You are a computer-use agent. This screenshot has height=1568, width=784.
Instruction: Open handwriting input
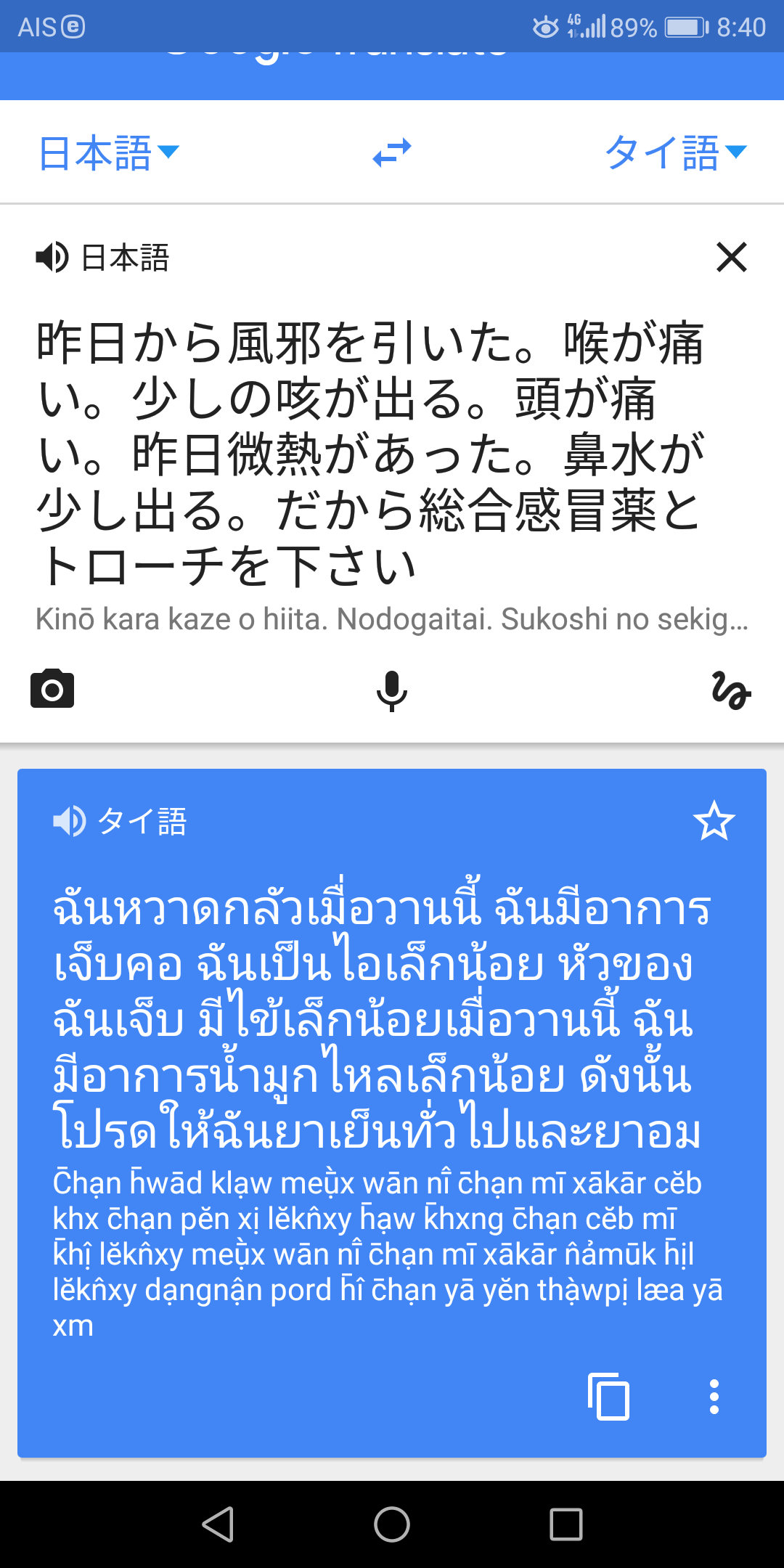pyautogui.click(x=731, y=690)
